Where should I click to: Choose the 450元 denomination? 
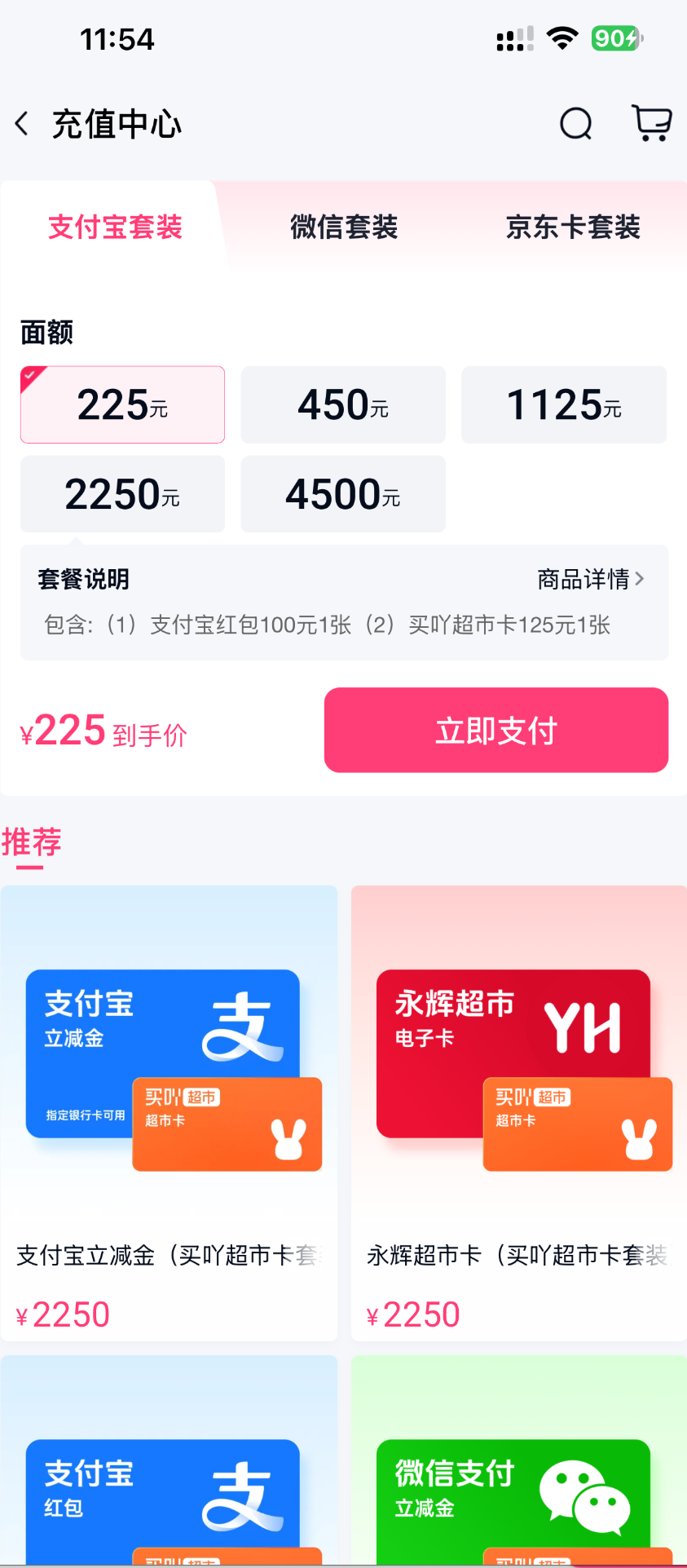[x=343, y=404]
